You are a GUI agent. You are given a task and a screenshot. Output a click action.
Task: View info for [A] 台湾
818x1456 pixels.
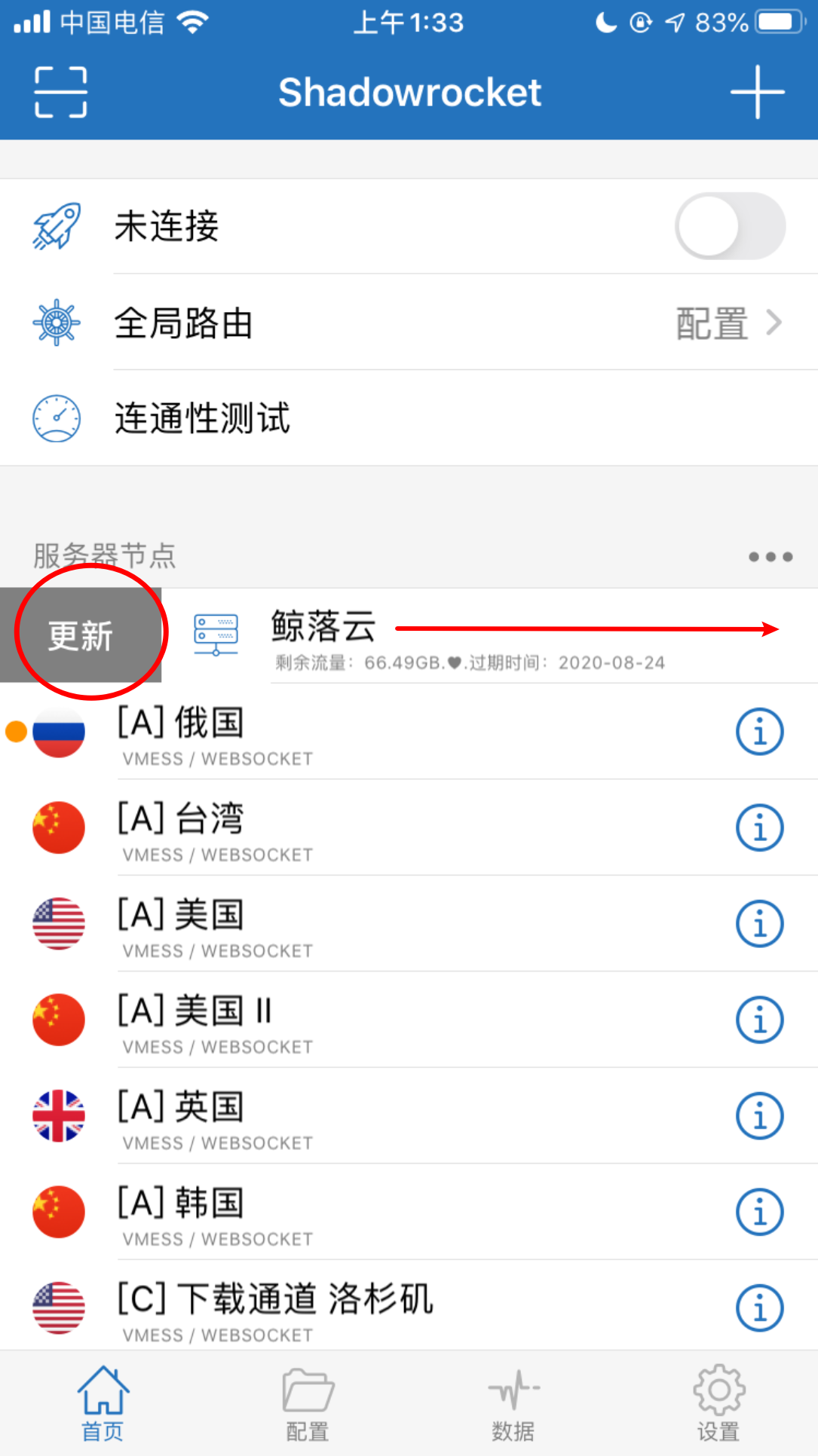click(759, 827)
